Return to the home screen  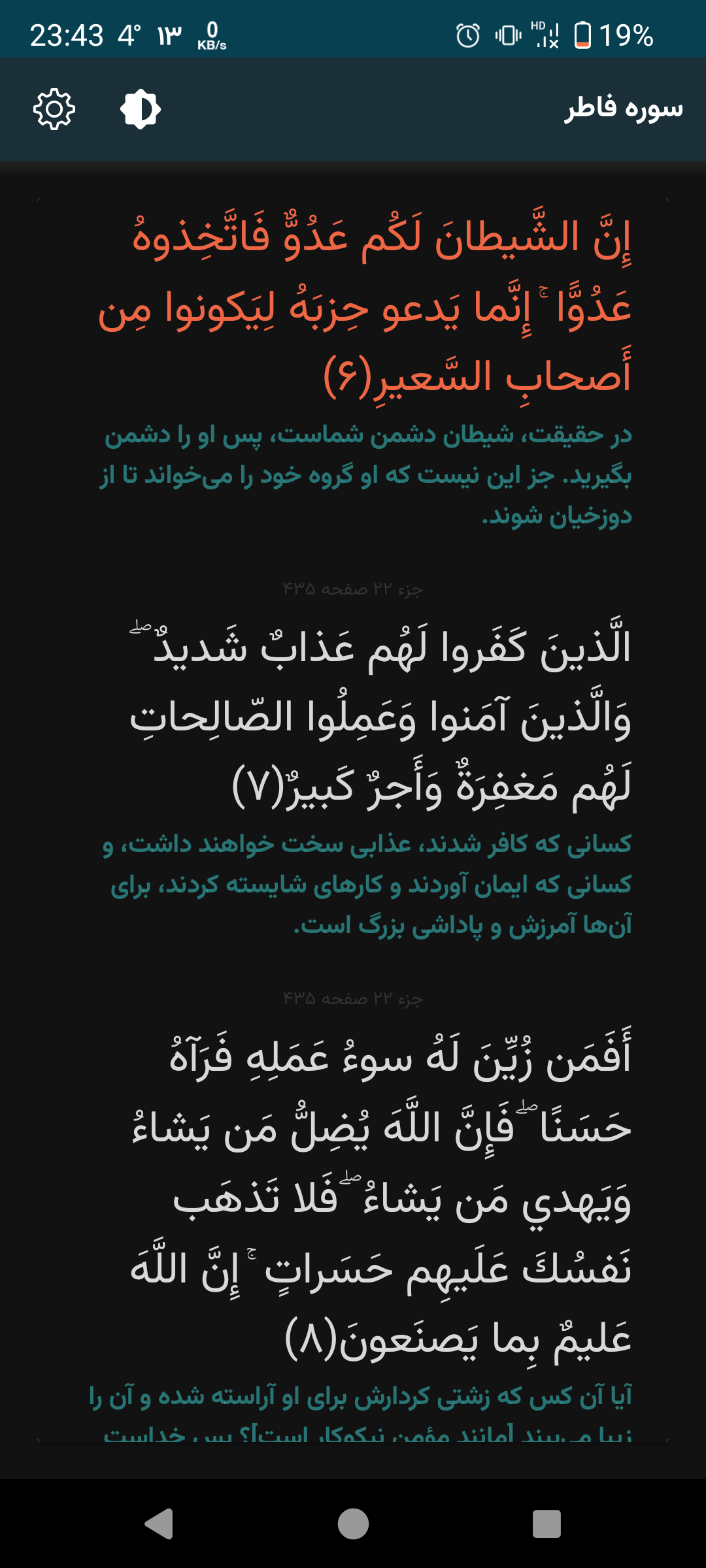click(x=353, y=1524)
